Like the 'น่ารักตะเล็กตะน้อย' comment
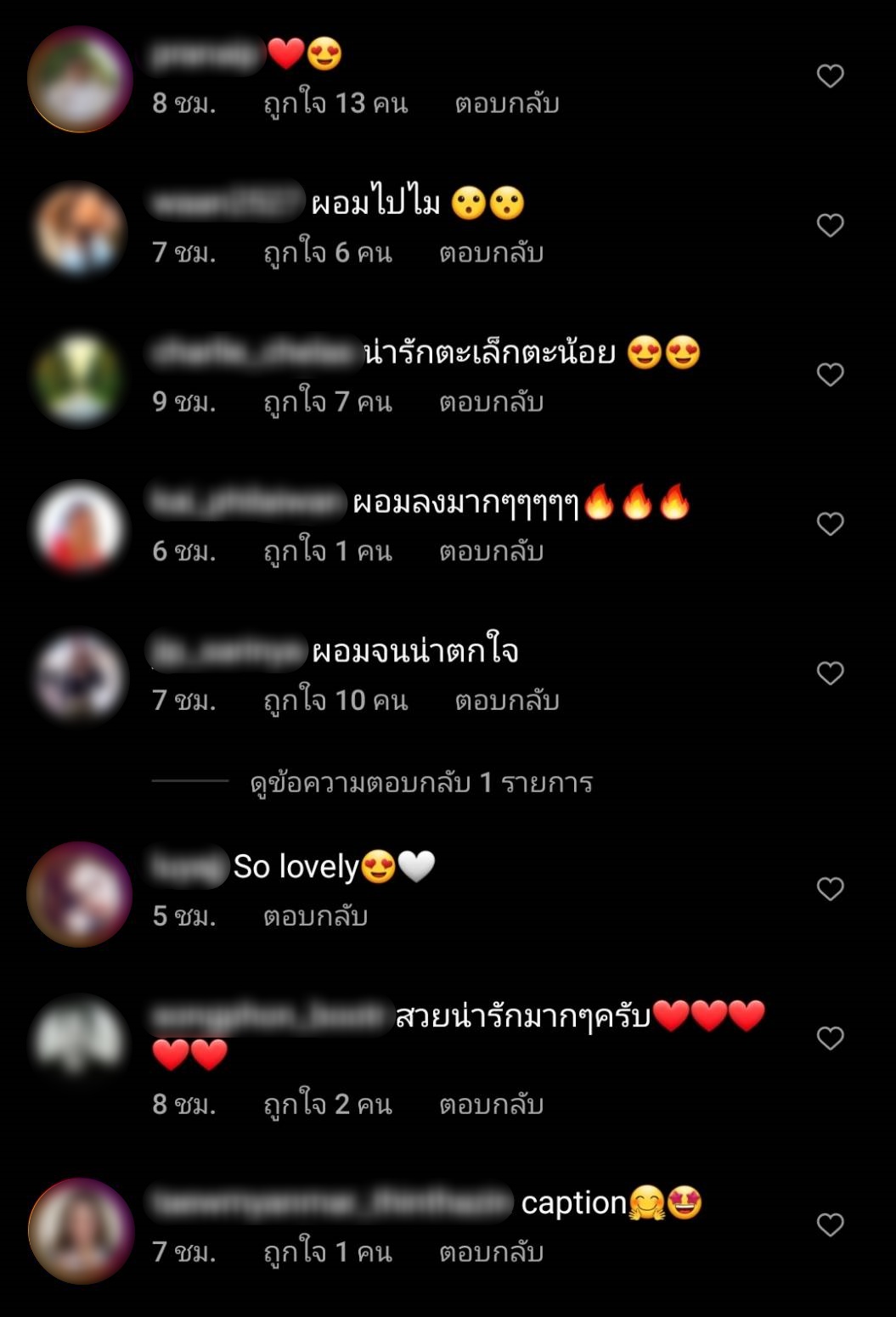The width and height of the screenshot is (896, 1317). 830,374
